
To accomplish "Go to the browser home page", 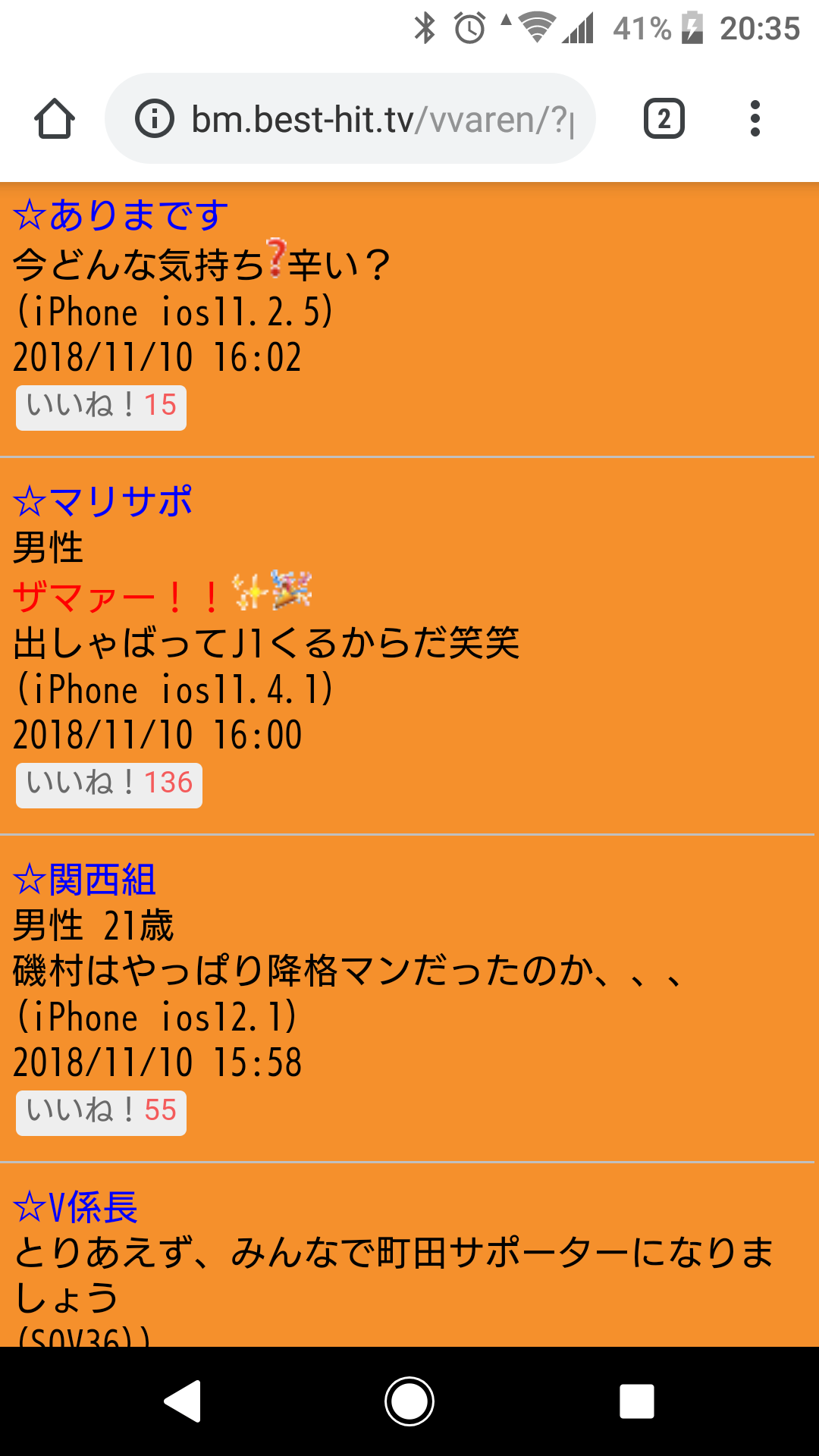I will [x=55, y=119].
